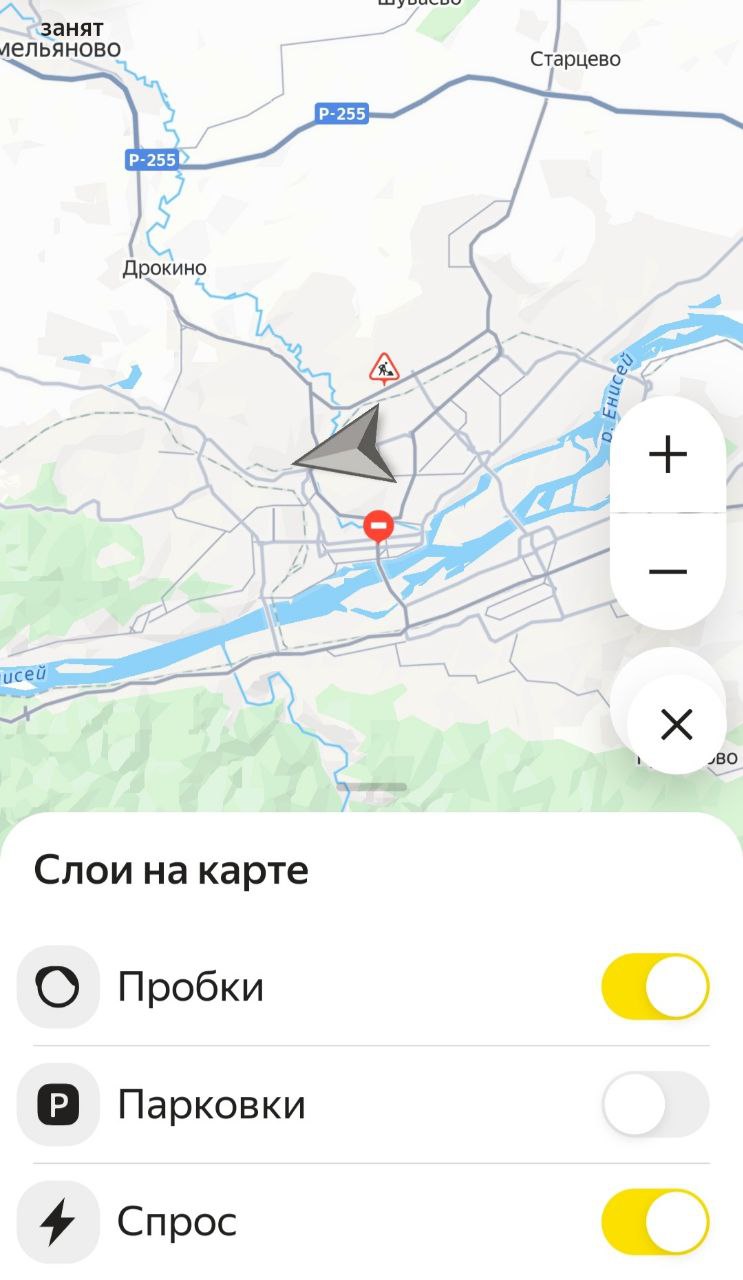Tap the road works warning sign
The width and height of the screenshot is (743, 1280).
coord(384,368)
